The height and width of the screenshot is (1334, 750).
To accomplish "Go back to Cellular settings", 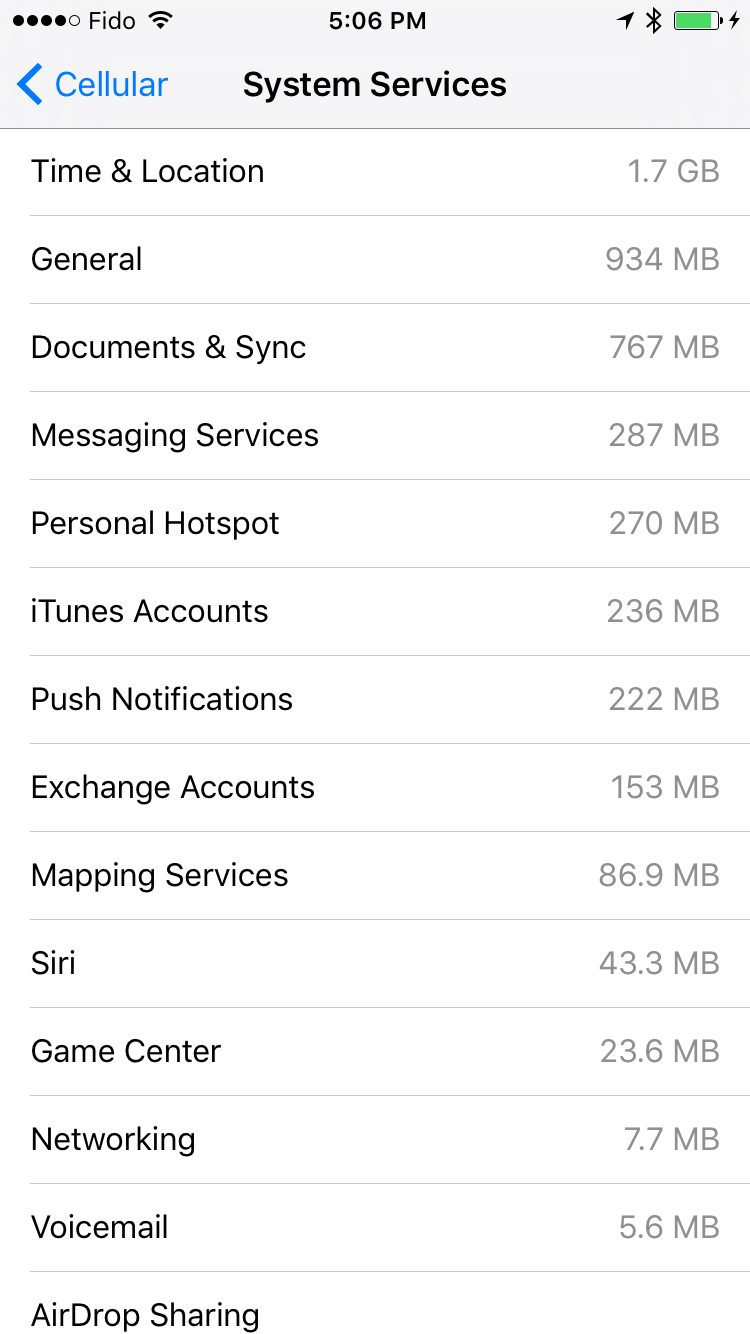I will pyautogui.click(x=92, y=85).
